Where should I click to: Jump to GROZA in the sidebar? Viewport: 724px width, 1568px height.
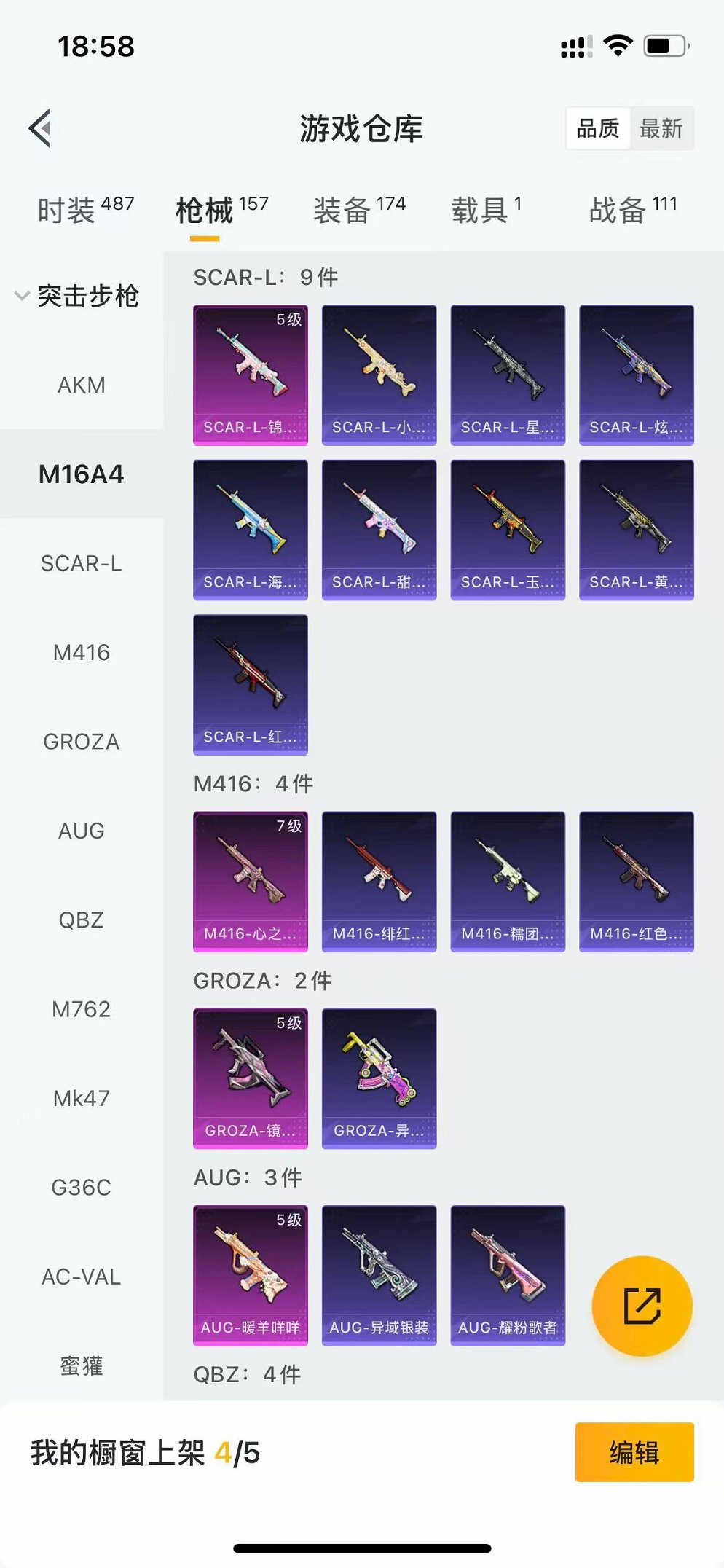82,742
